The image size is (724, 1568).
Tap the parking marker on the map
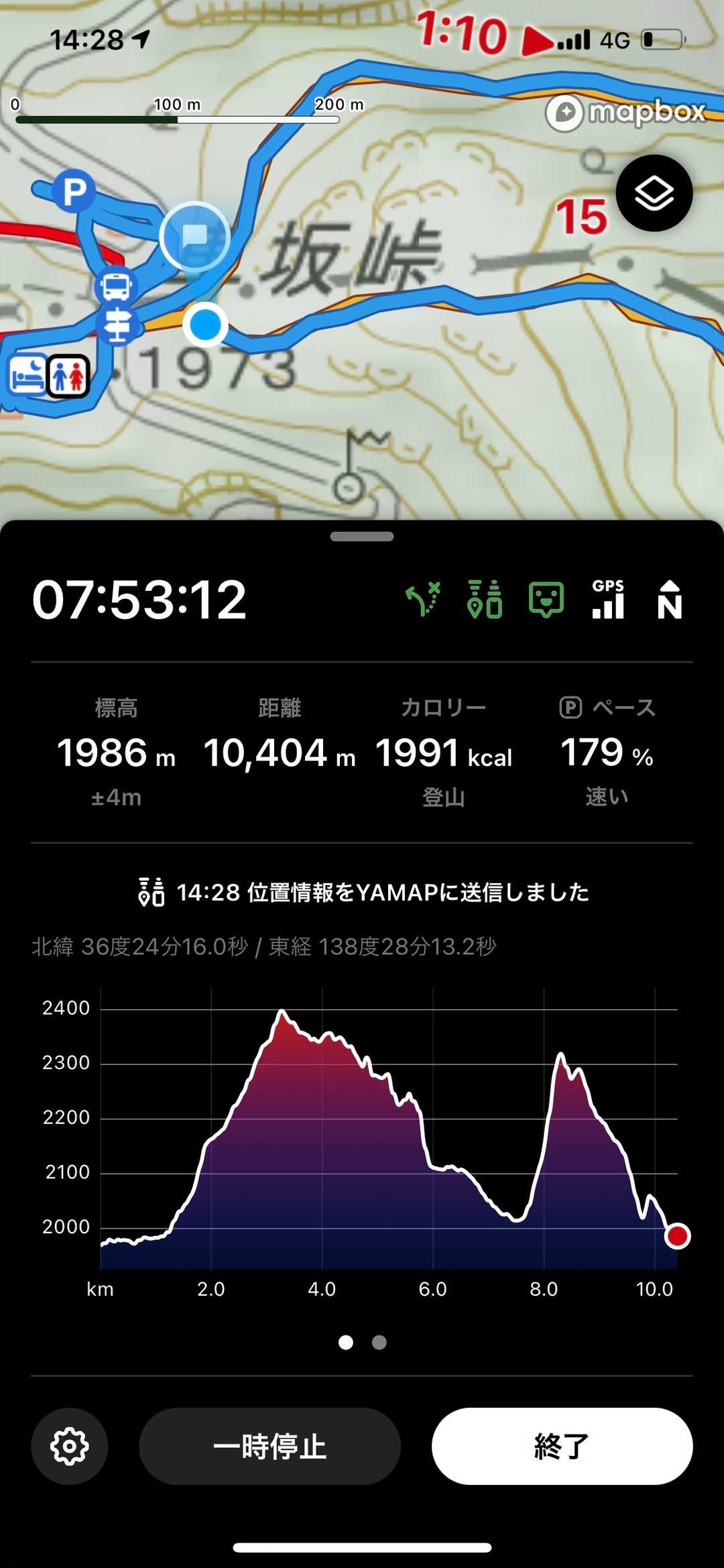[74, 191]
